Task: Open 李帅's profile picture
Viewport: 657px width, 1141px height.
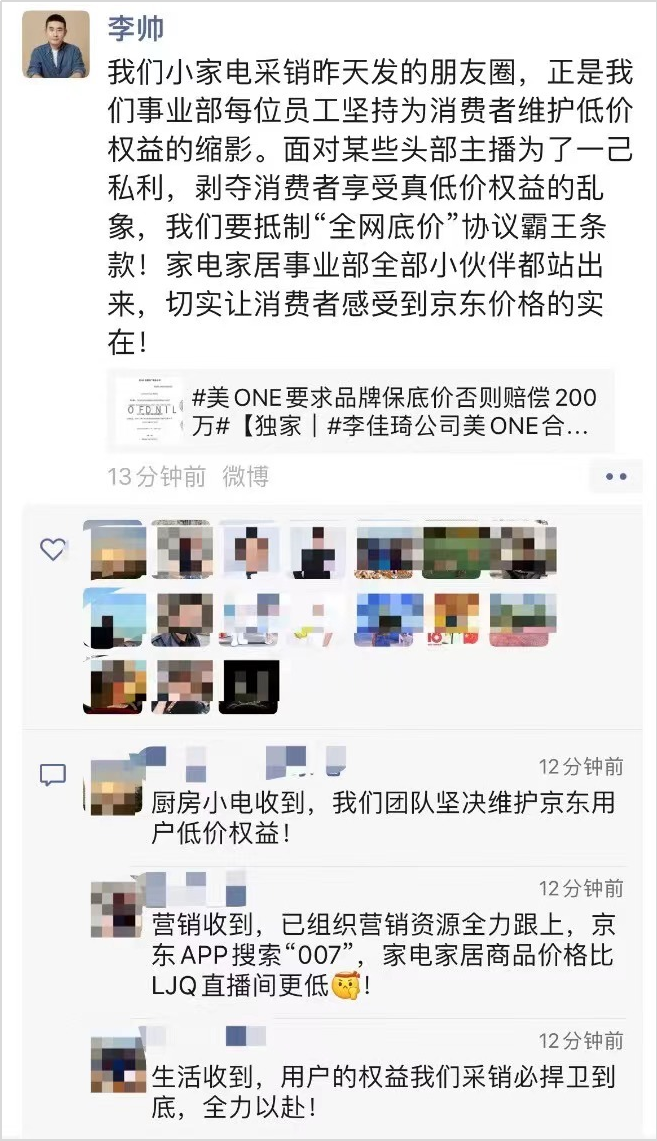Action: click(x=57, y=44)
